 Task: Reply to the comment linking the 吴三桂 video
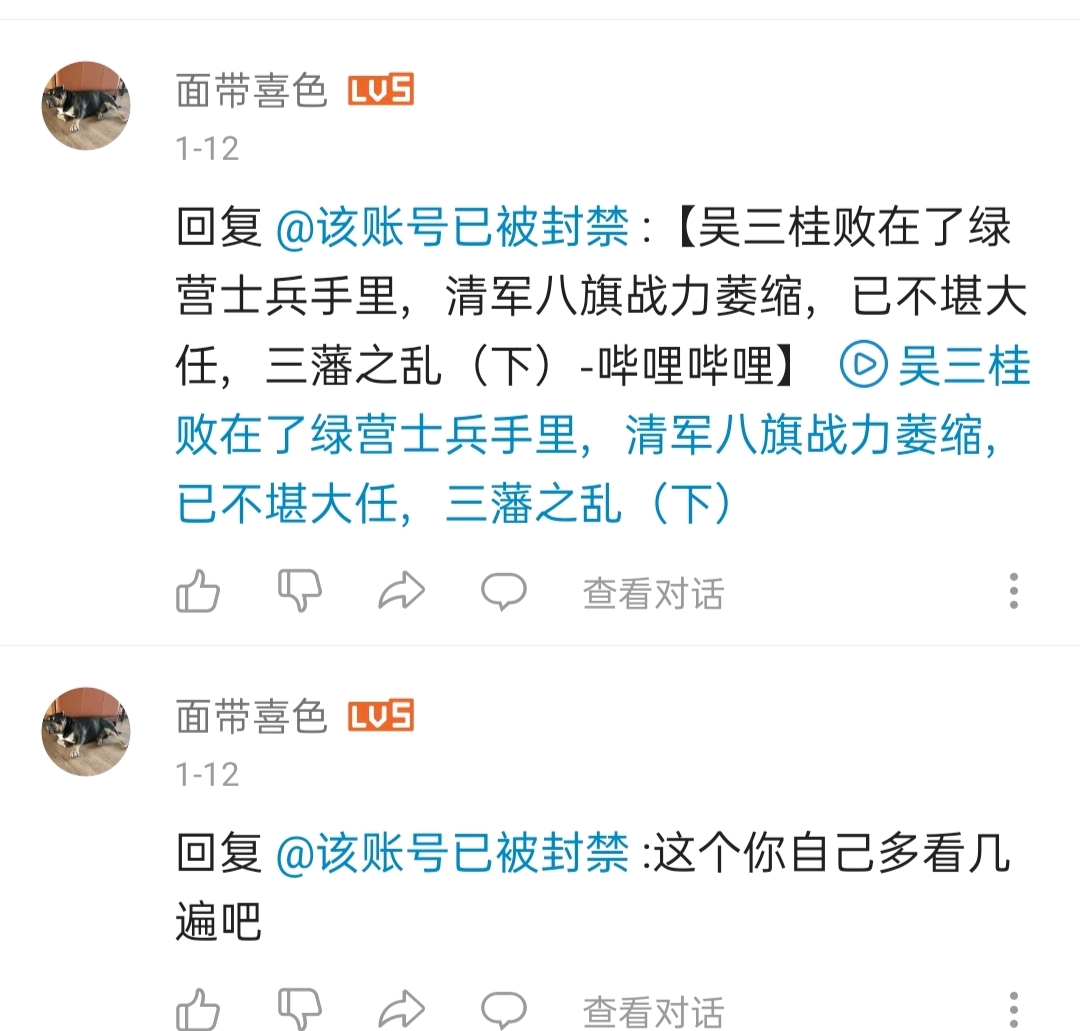[504, 592]
